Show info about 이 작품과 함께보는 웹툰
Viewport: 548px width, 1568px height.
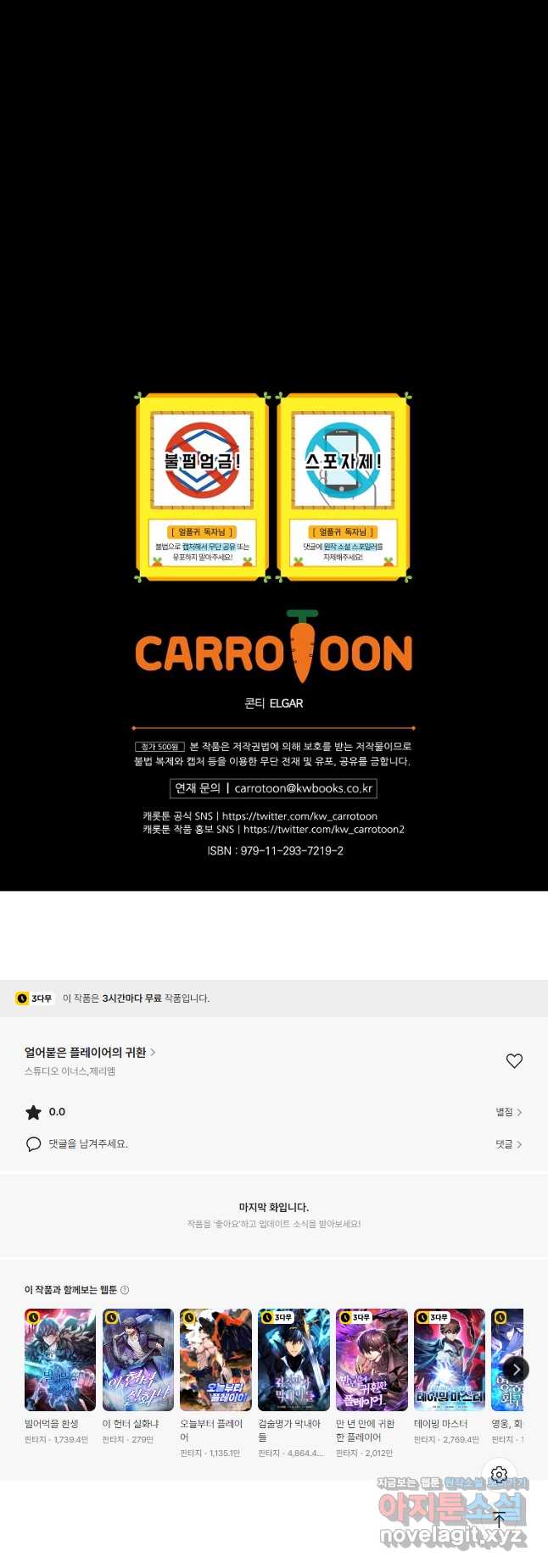(125, 1290)
